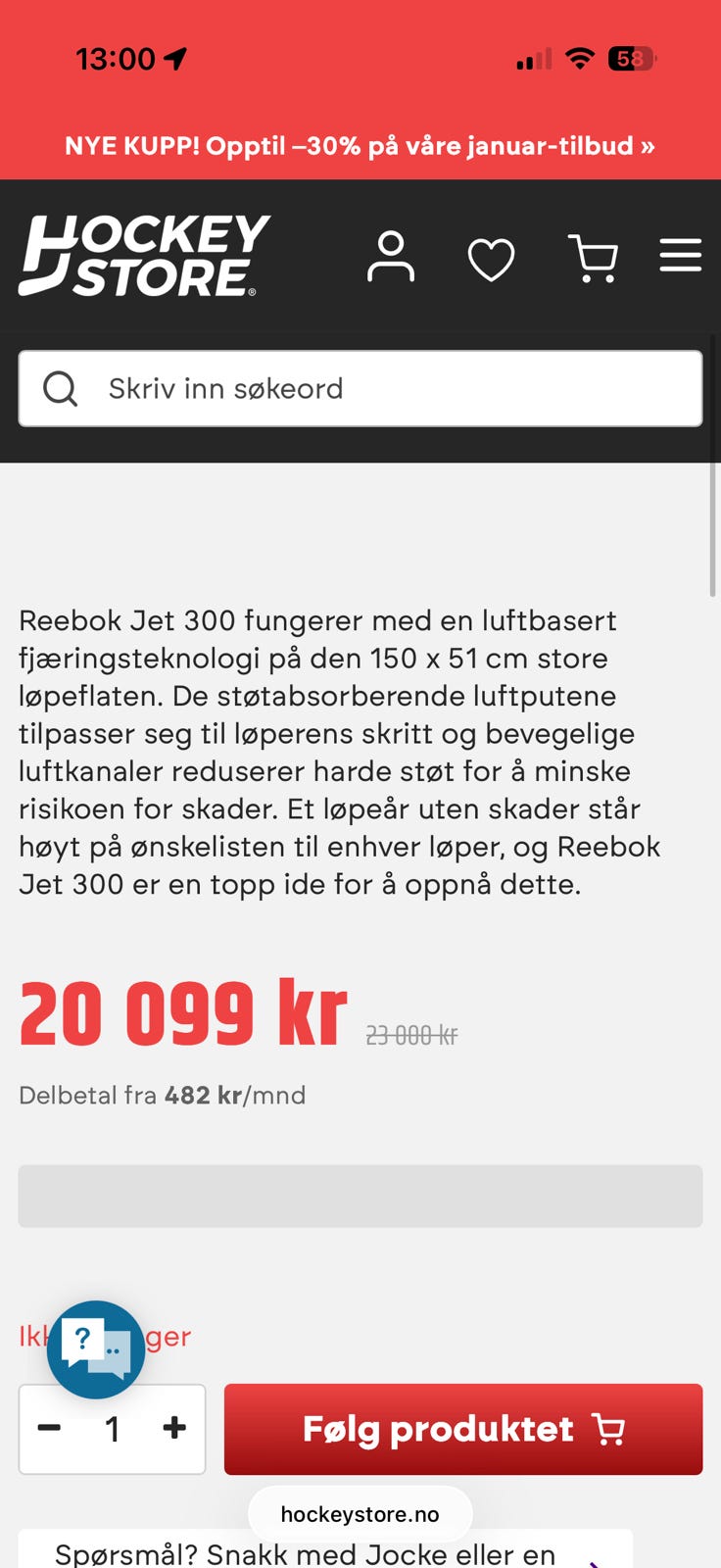721x1568 pixels.
Task: View the shopping cart icon
Action: (x=594, y=258)
